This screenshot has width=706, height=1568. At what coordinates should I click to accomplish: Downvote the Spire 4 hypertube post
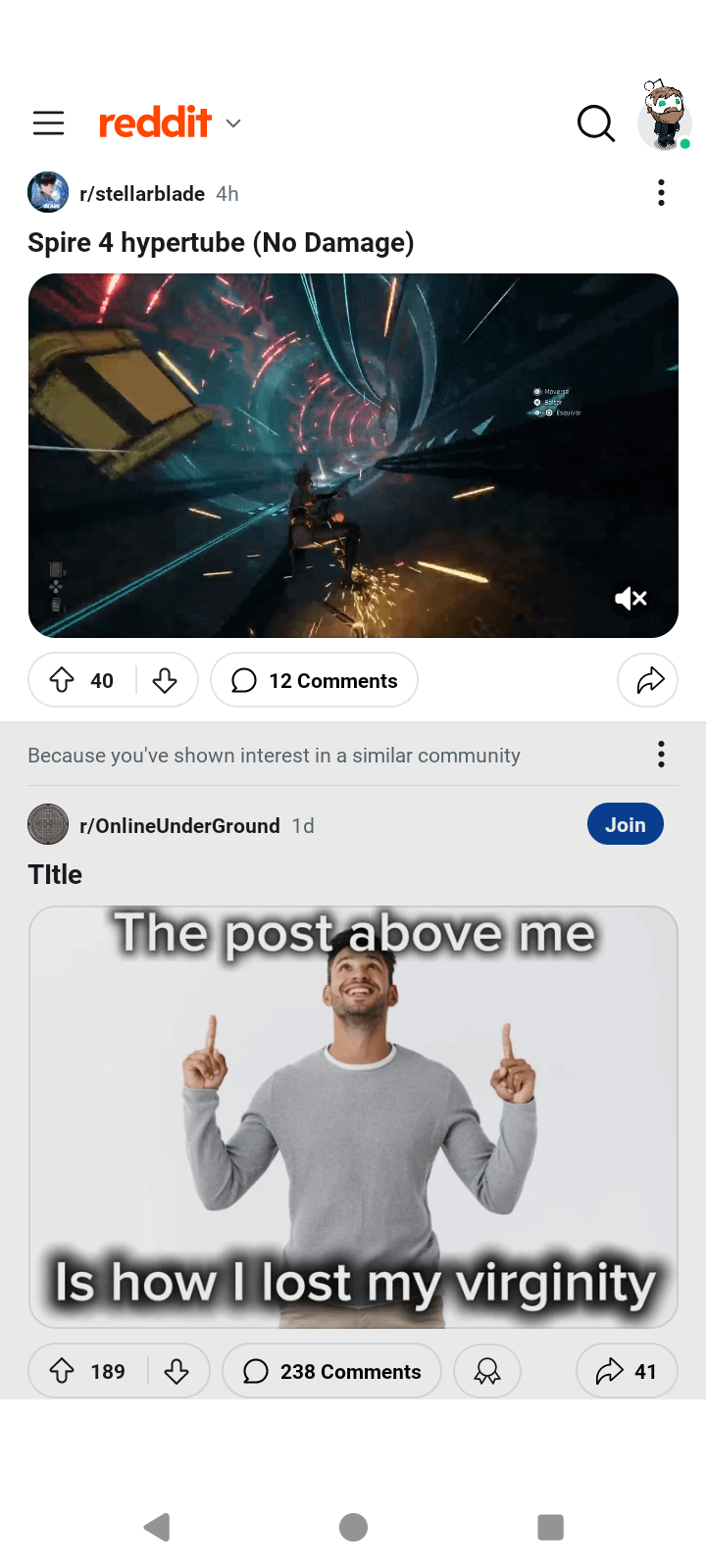click(x=165, y=680)
